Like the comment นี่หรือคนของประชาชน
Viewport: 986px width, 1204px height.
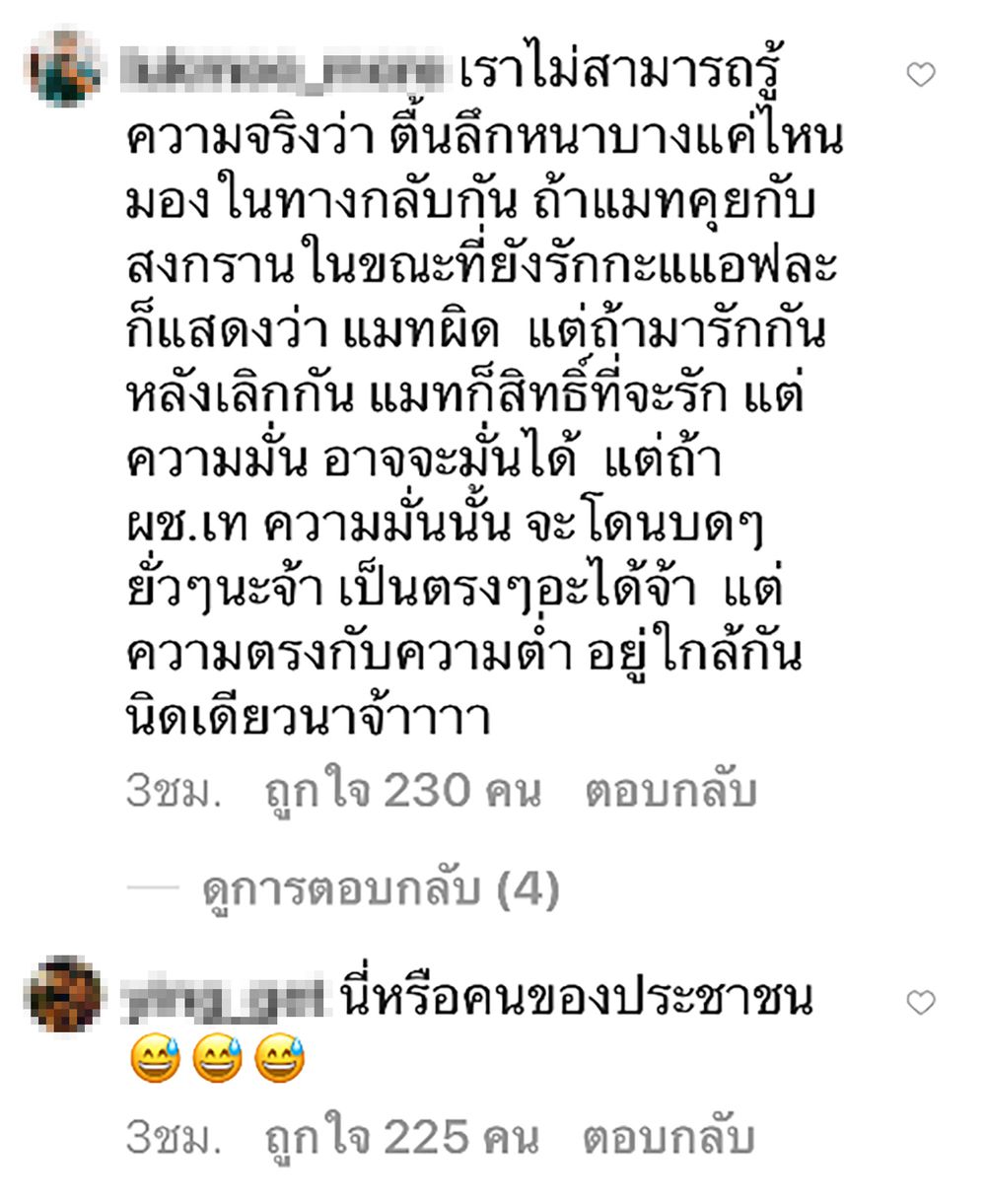coord(920,1003)
